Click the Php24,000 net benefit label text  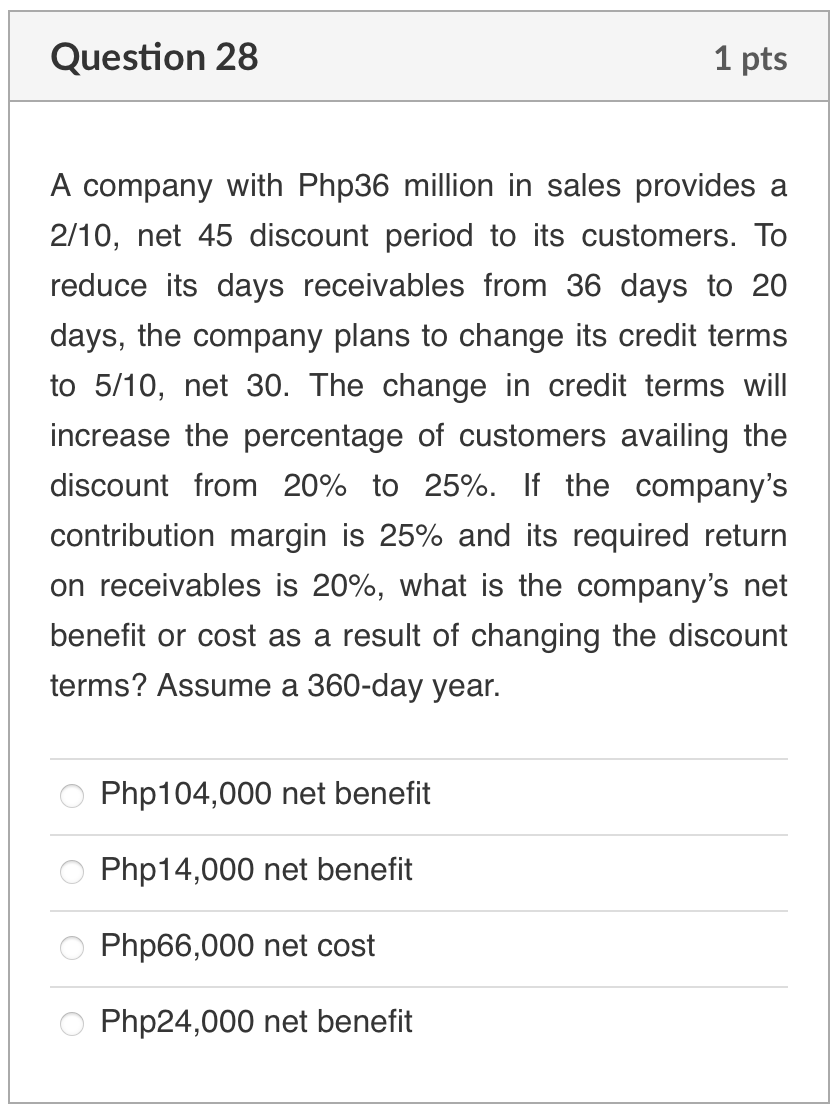coord(256,1022)
